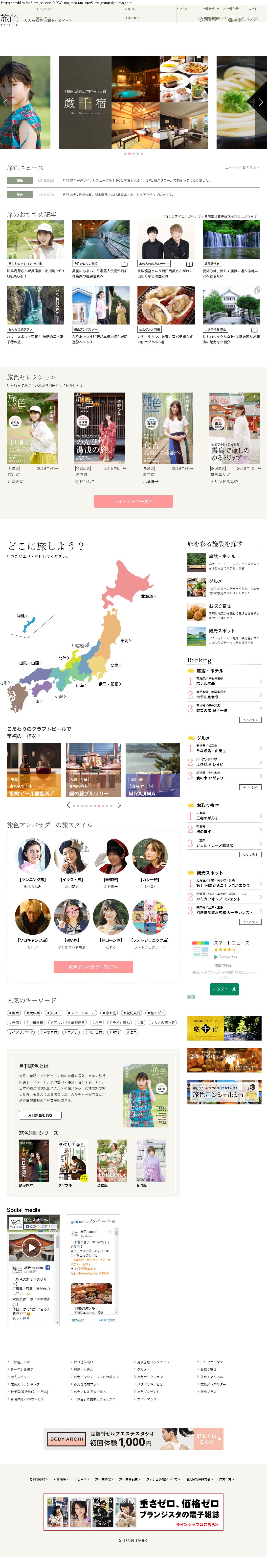Tap the 月刊旅色を読む button
The width and height of the screenshot is (267, 1568).
pyautogui.click(x=40, y=1115)
